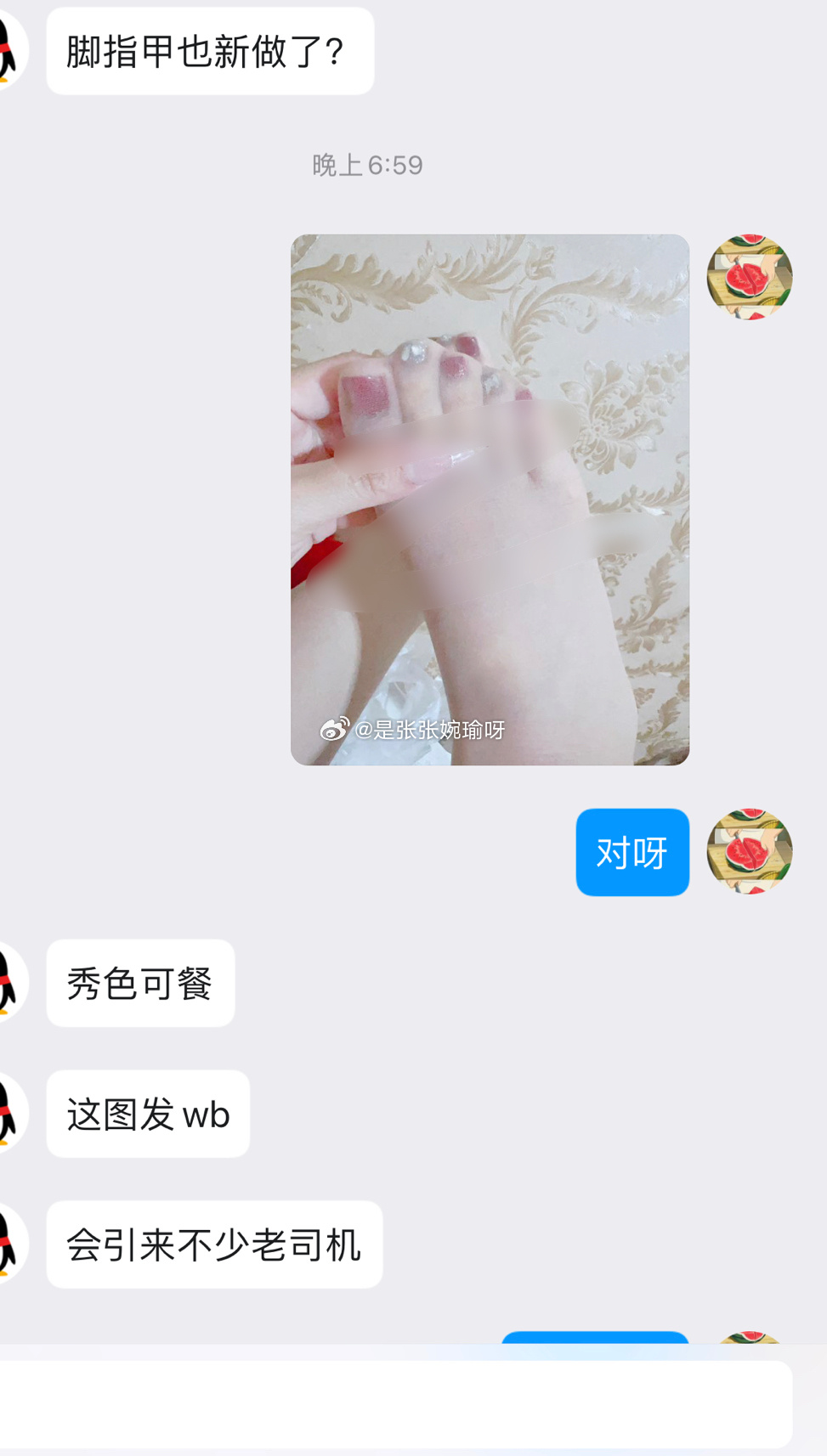The width and height of the screenshot is (827, 1456).
Task: Open watermelon avatar beside the photo message
Action: [749, 277]
